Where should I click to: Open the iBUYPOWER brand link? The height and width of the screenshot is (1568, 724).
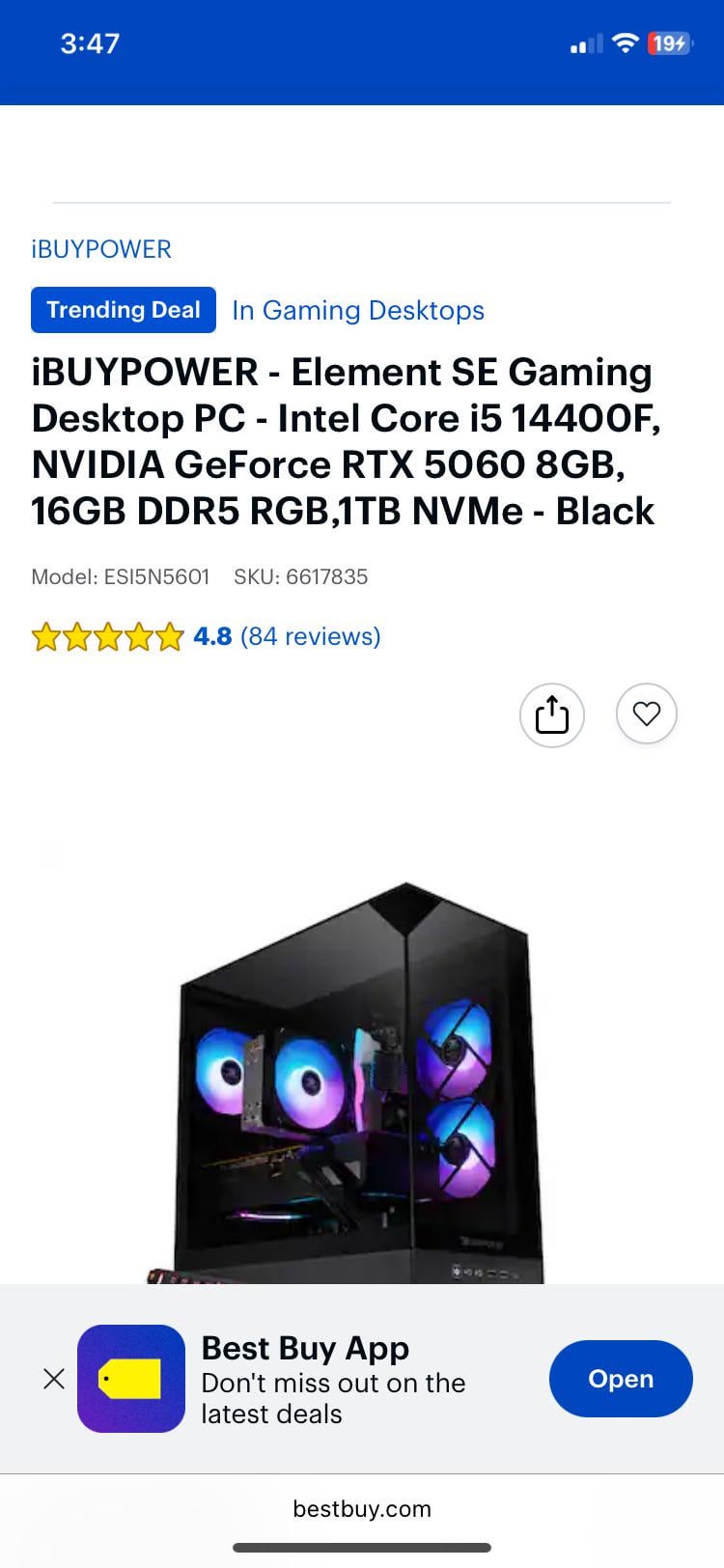(101, 249)
